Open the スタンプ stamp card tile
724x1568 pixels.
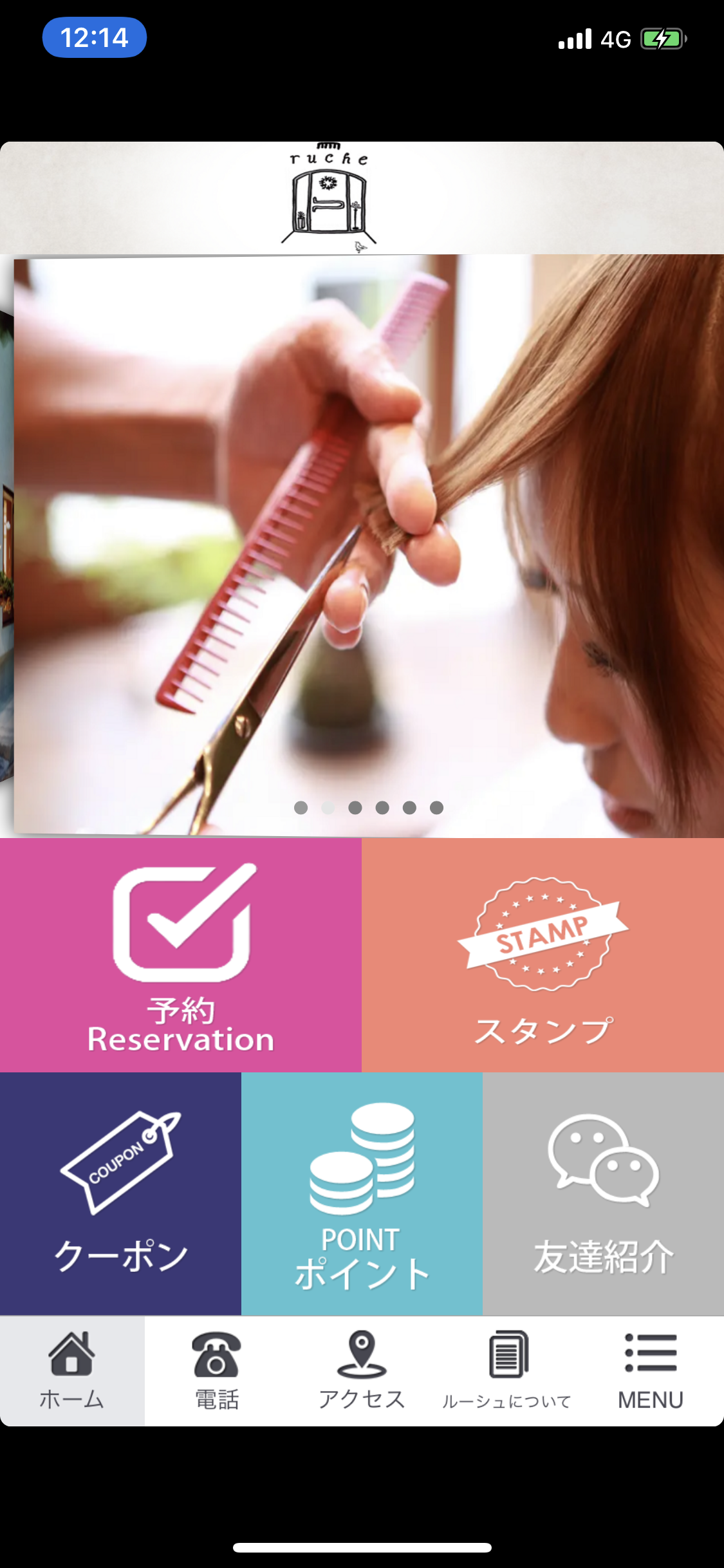tap(543, 955)
